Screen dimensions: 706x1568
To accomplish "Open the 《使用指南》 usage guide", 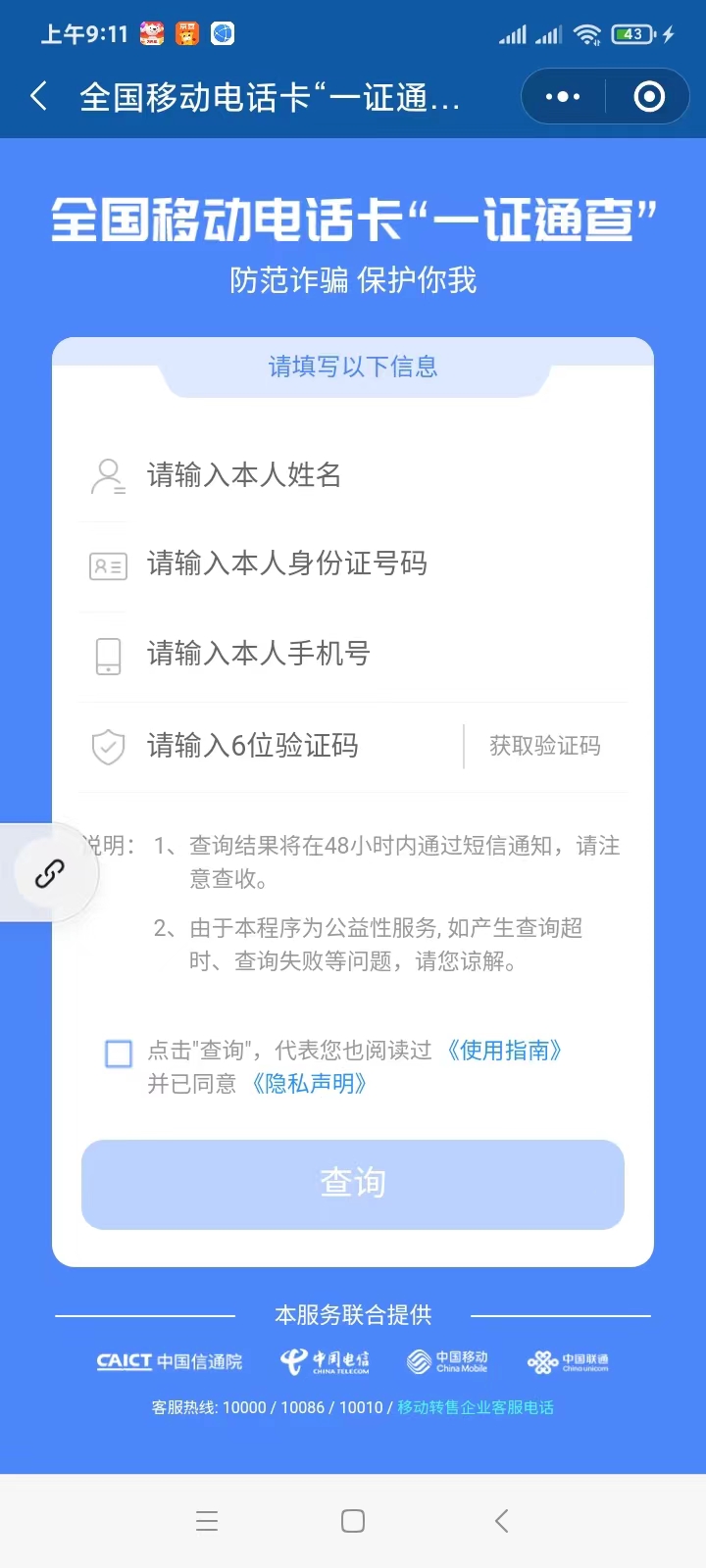I will [x=504, y=1050].
